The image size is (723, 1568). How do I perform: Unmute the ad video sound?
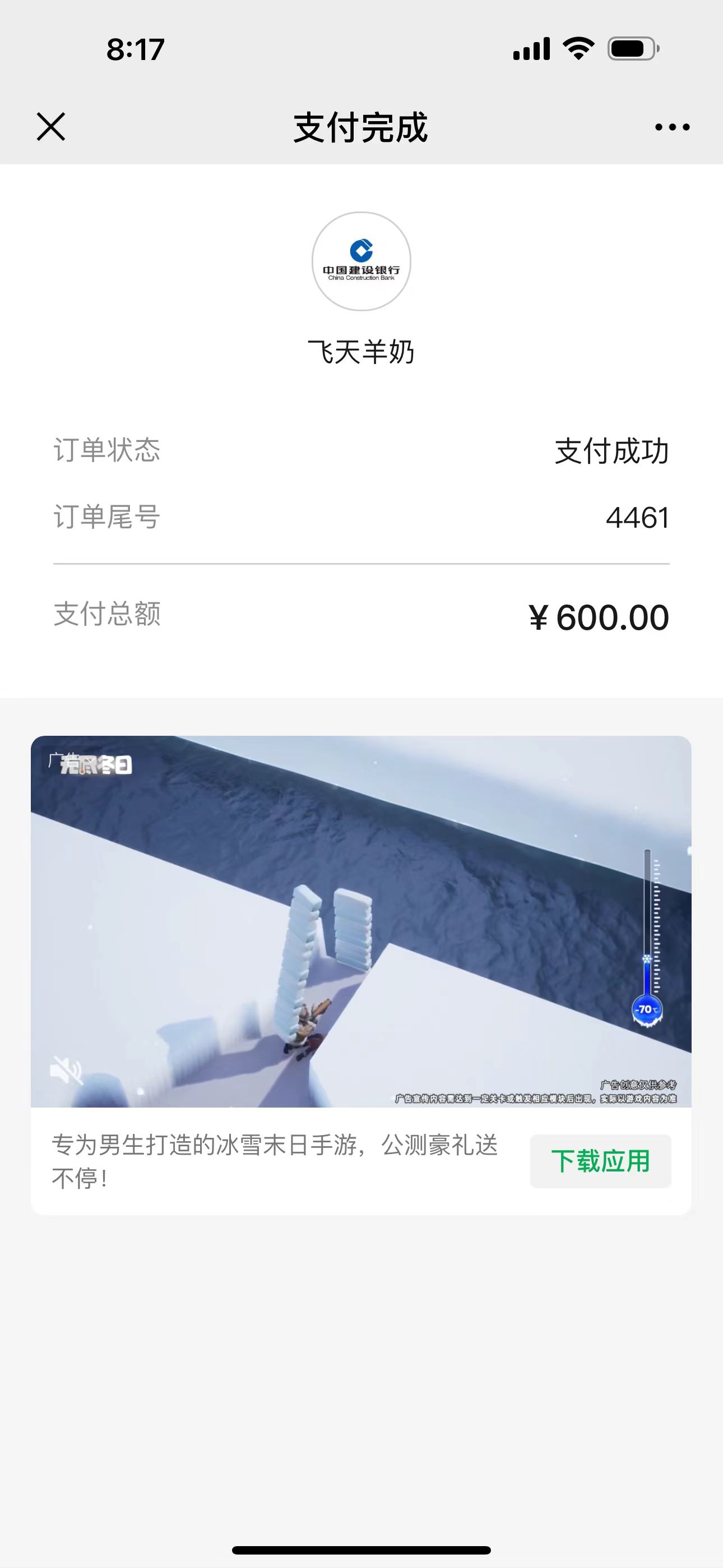pyautogui.click(x=66, y=1069)
